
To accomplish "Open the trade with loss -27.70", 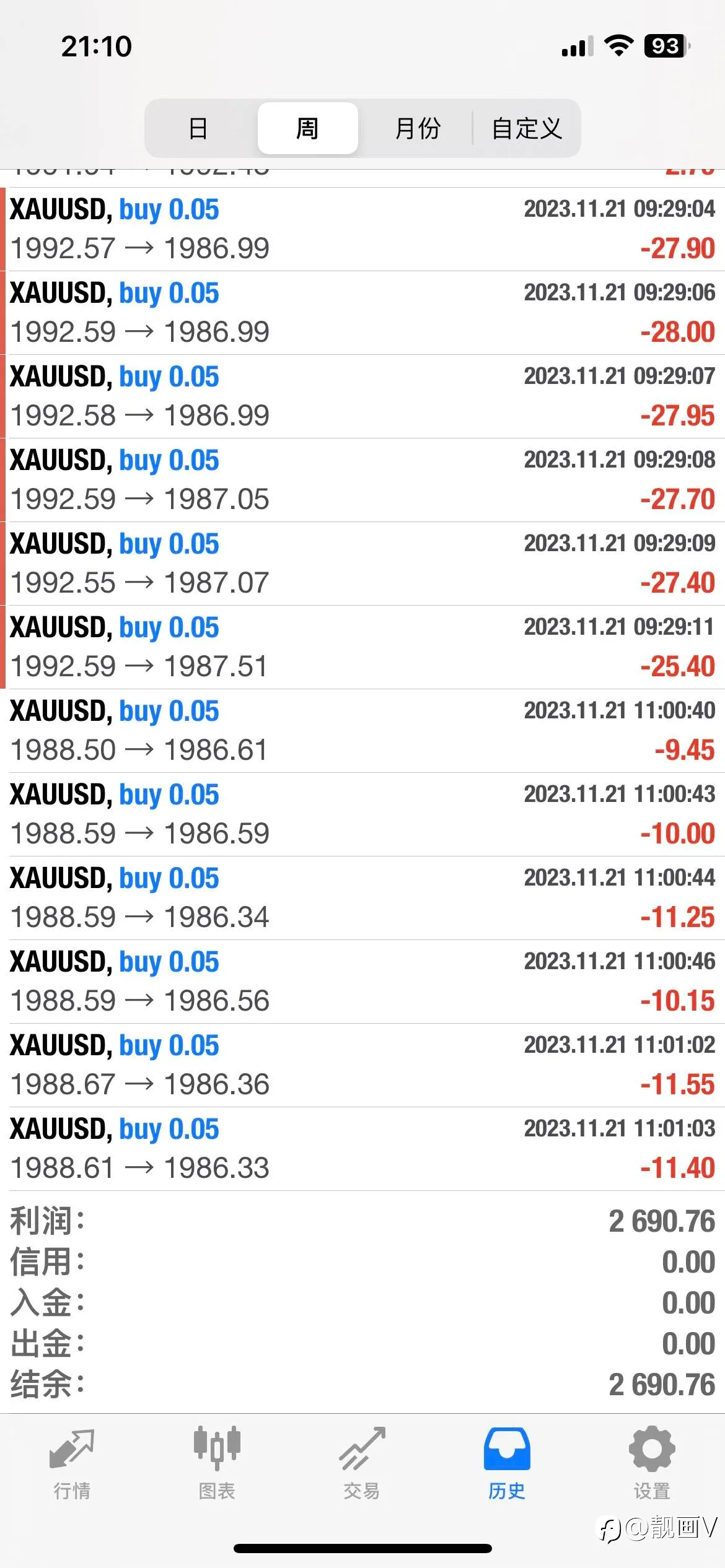I will pos(362,480).
